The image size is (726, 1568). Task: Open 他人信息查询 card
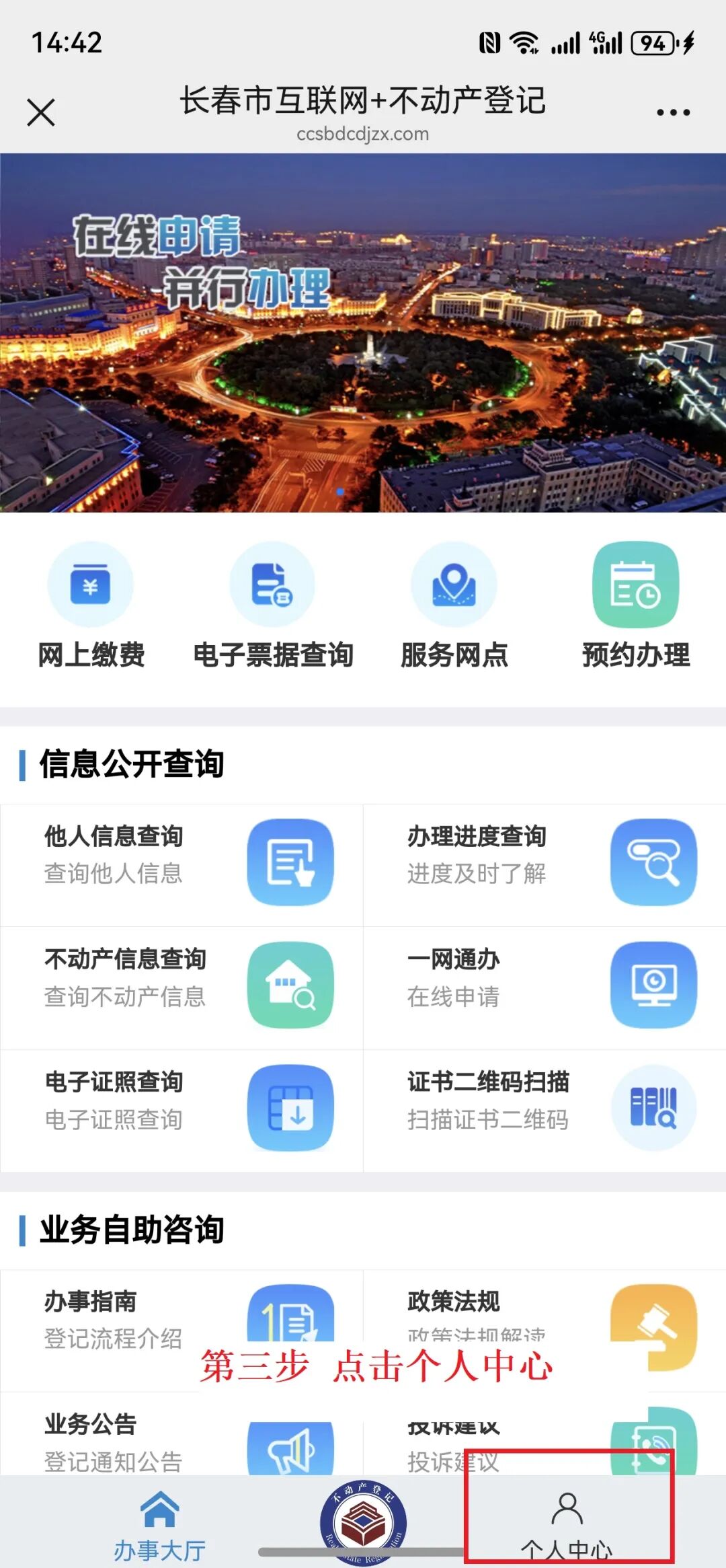coord(182,864)
